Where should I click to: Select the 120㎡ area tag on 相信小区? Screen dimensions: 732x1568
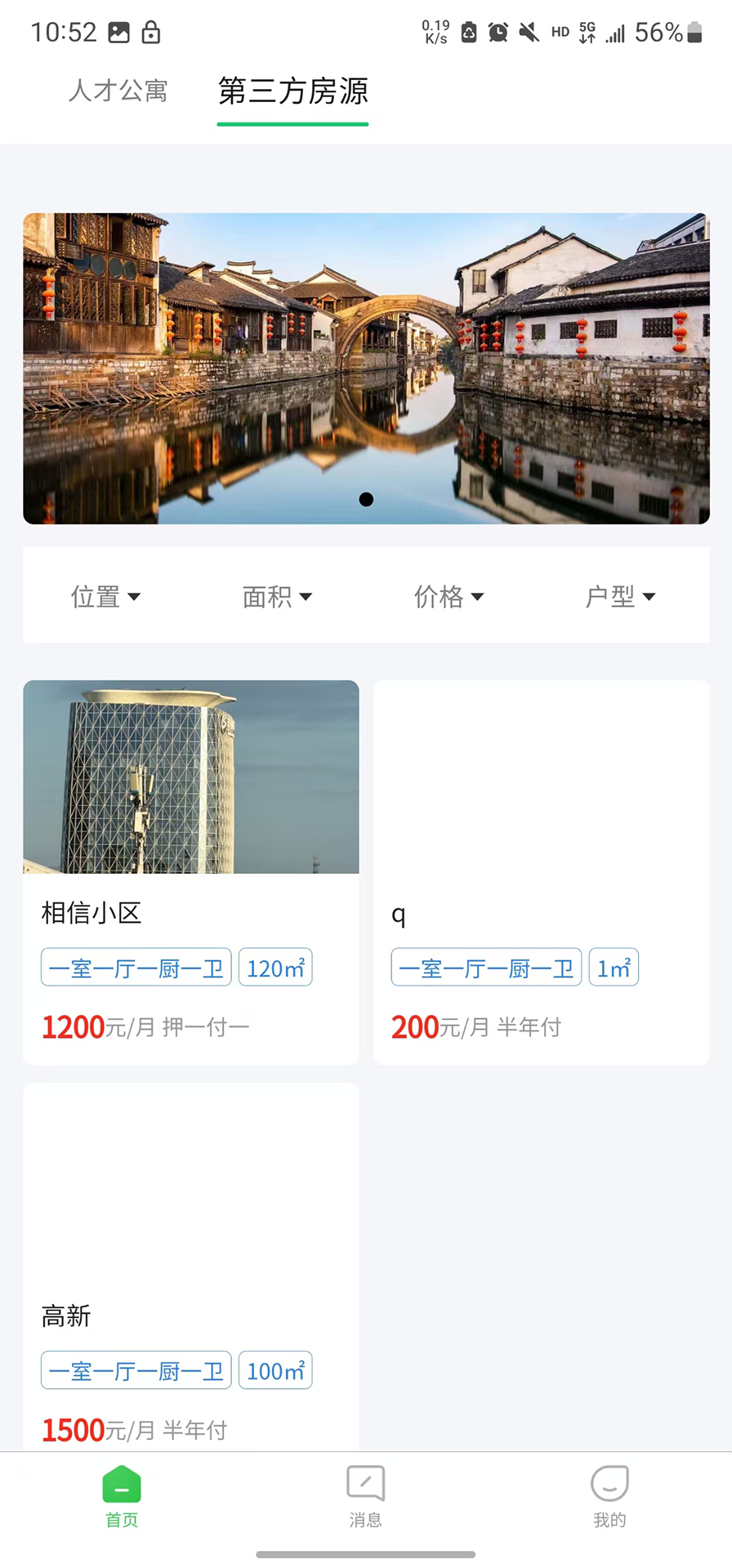(275, 967)
